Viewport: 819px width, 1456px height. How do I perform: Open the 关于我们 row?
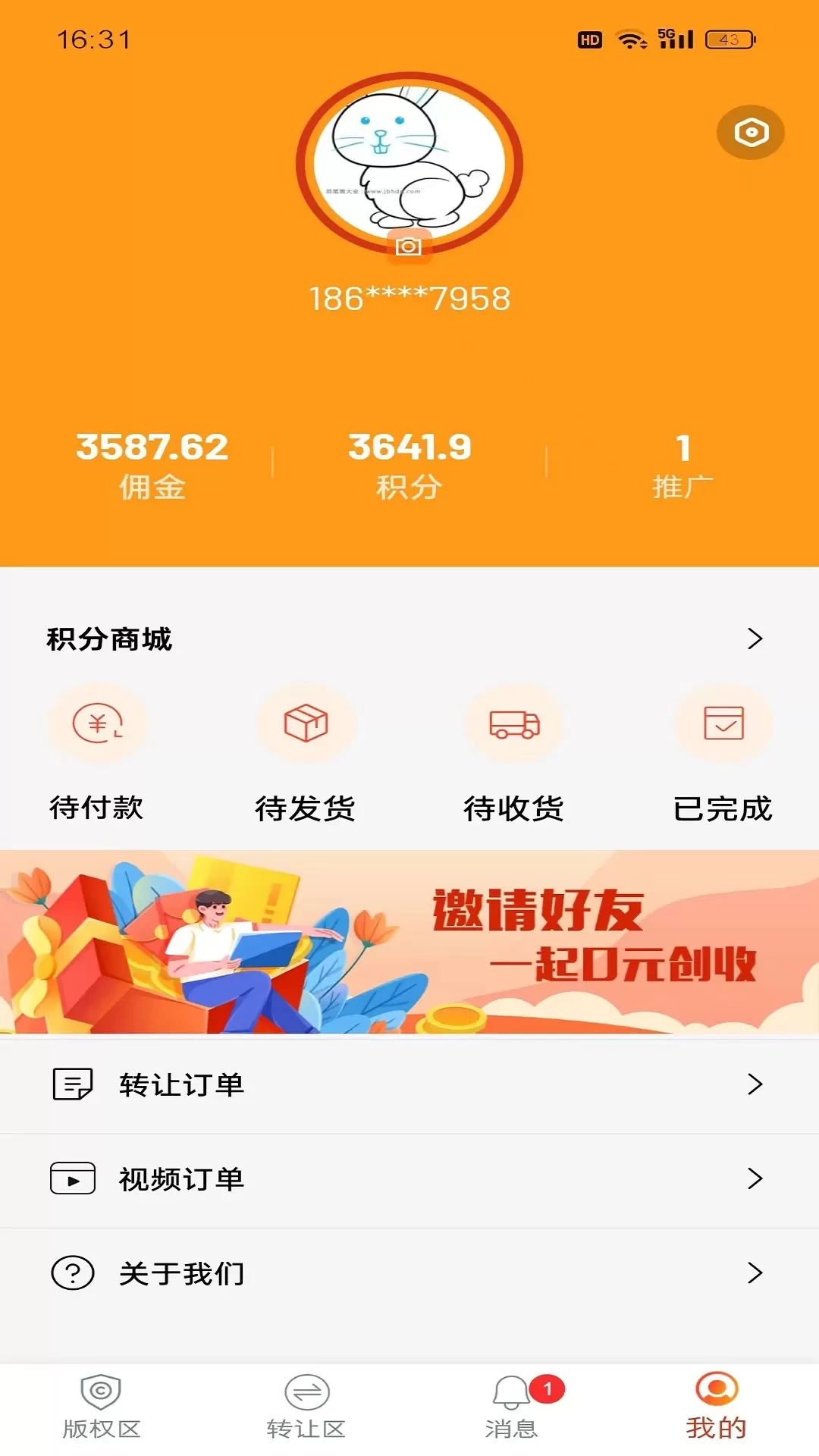click(x=409, y=1273)
